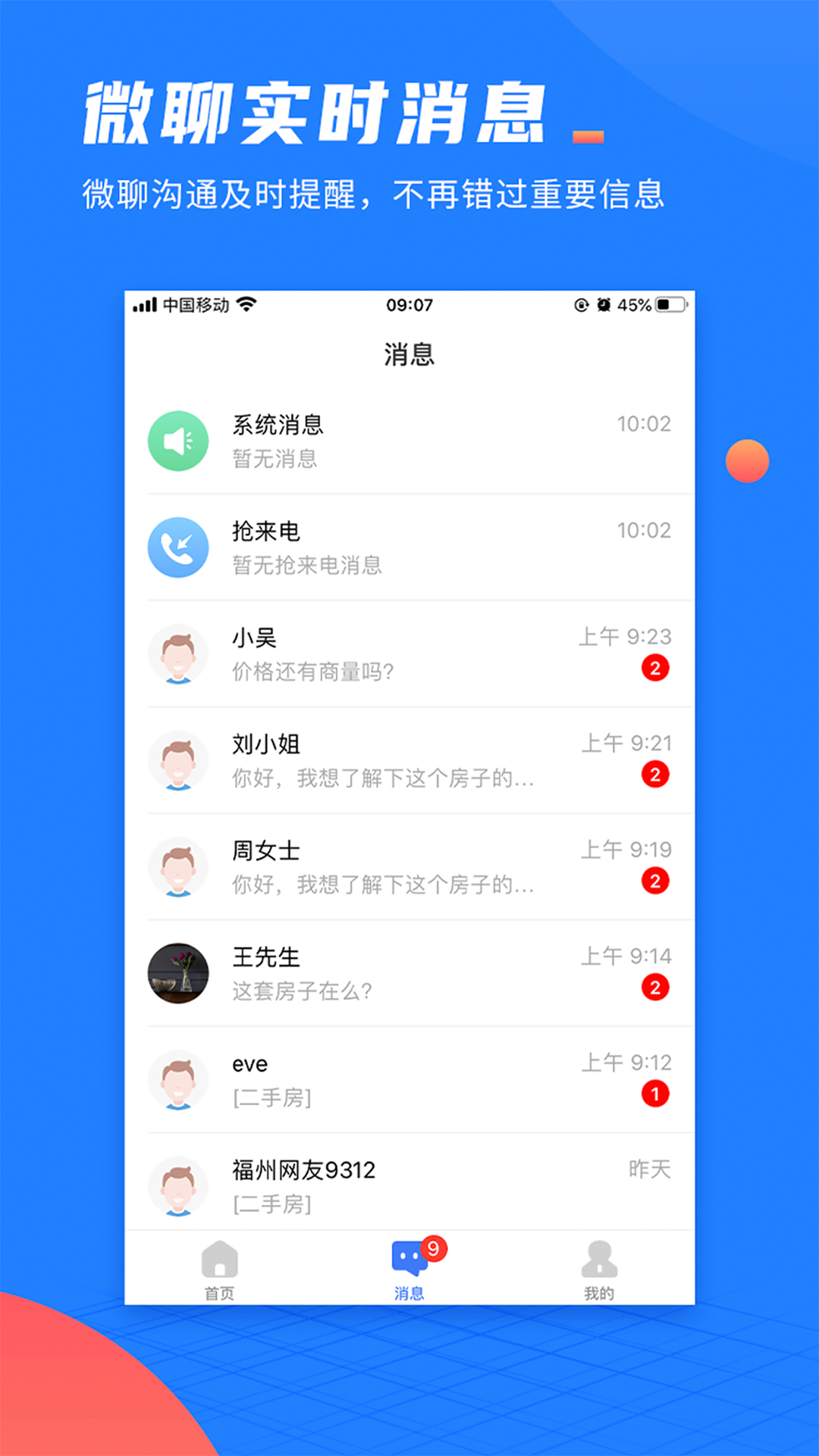819x1456 pixels.
Task: Click the Wi-Fi icon in the status bar
Action: point(246,303)
